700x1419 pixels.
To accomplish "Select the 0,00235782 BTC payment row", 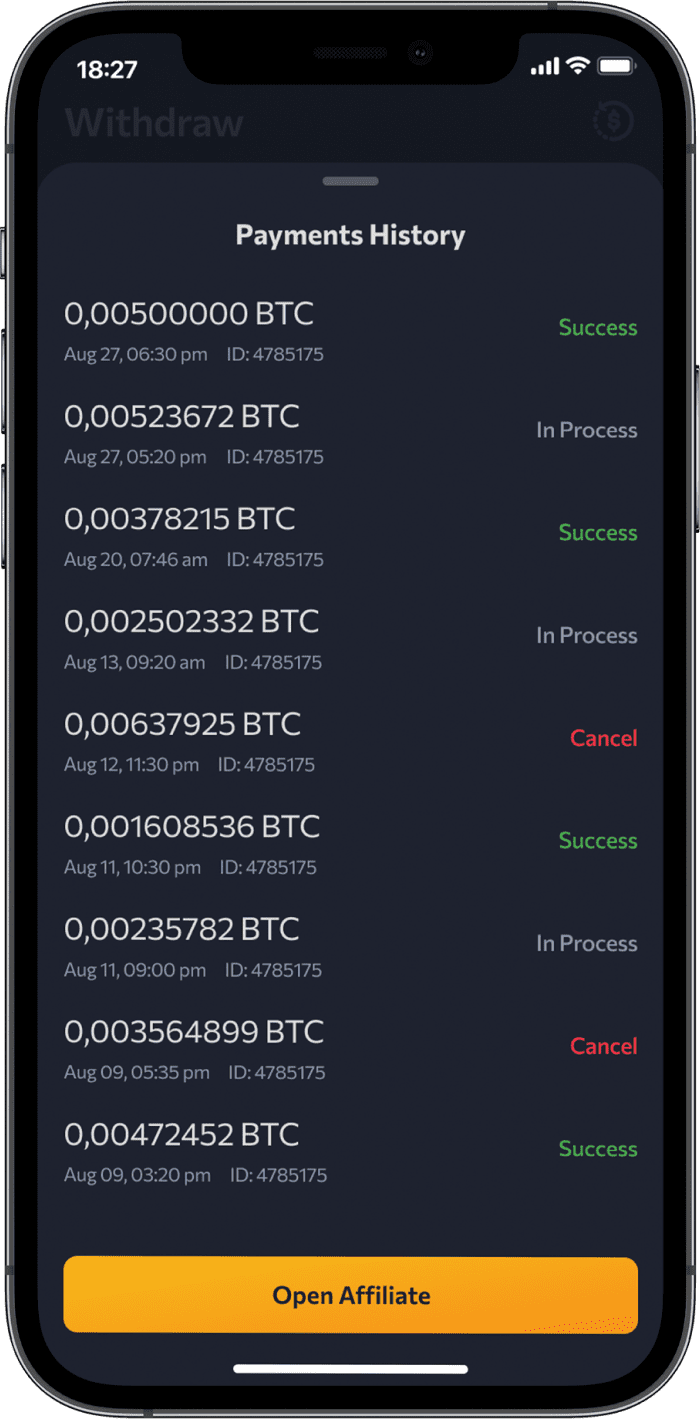I will [350, 944].
